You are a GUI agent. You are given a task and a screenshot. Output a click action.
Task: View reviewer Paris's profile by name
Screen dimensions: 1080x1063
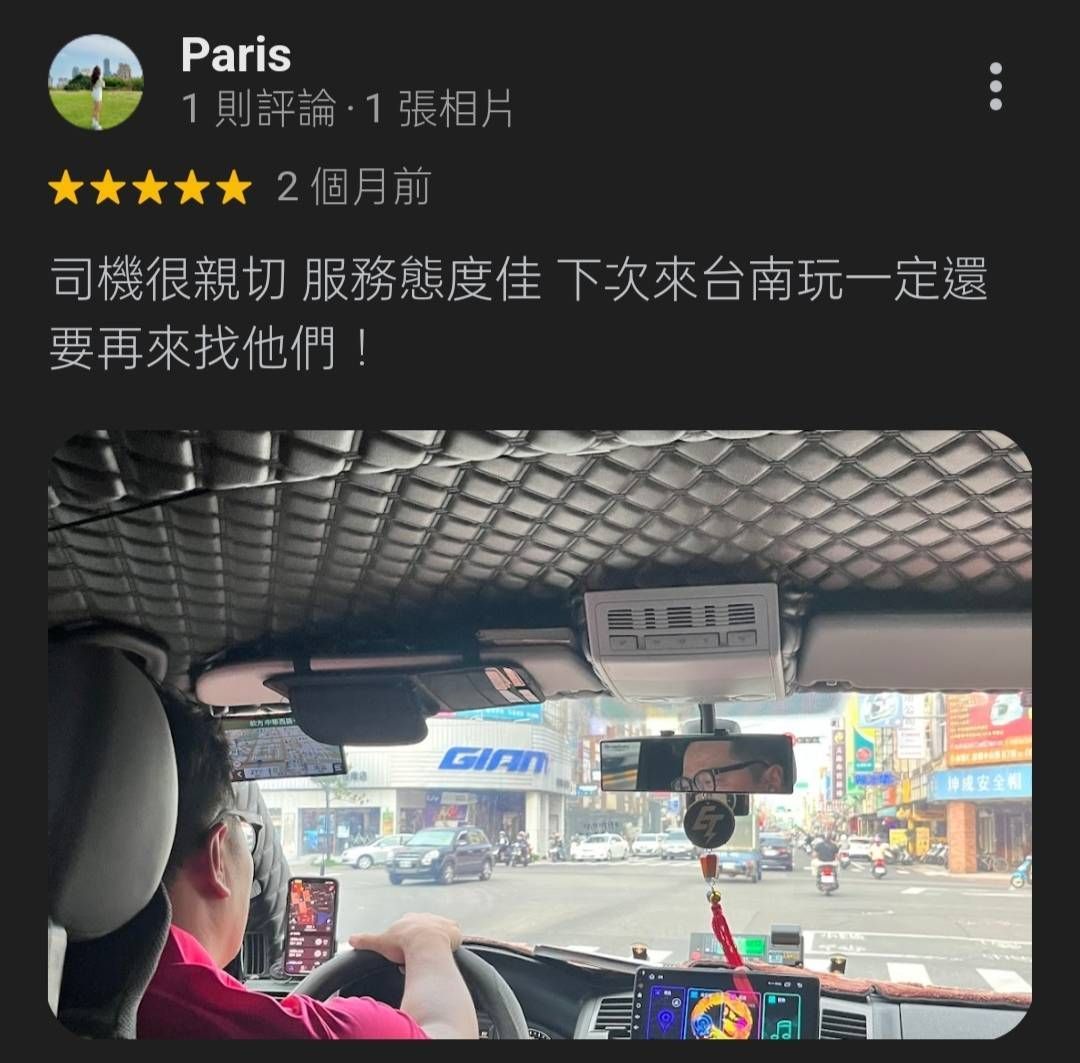pyautogui.click(x=236, y=56)
